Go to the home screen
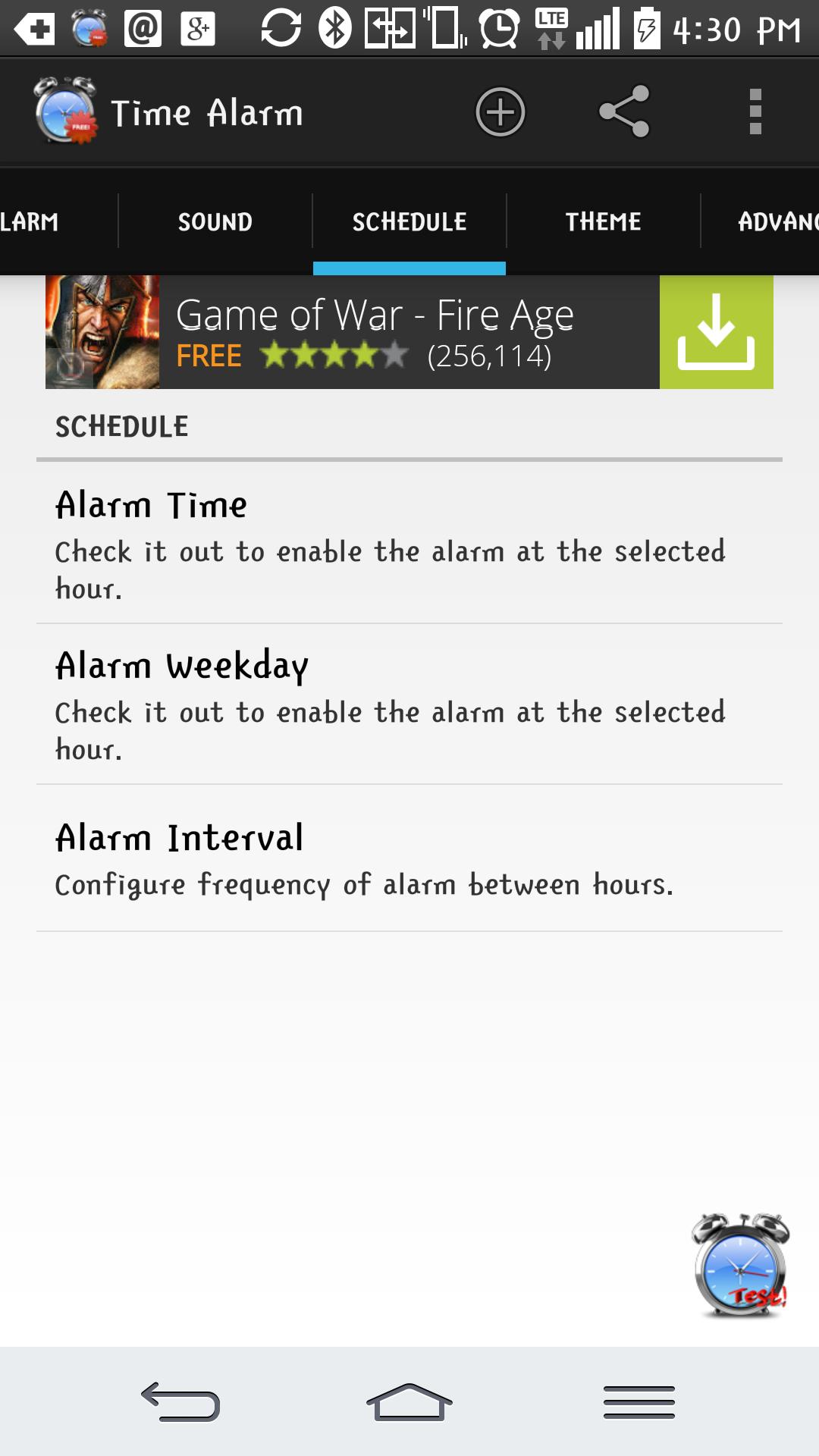Viewport: 819px width, 1456px height. click(409, 1401)
